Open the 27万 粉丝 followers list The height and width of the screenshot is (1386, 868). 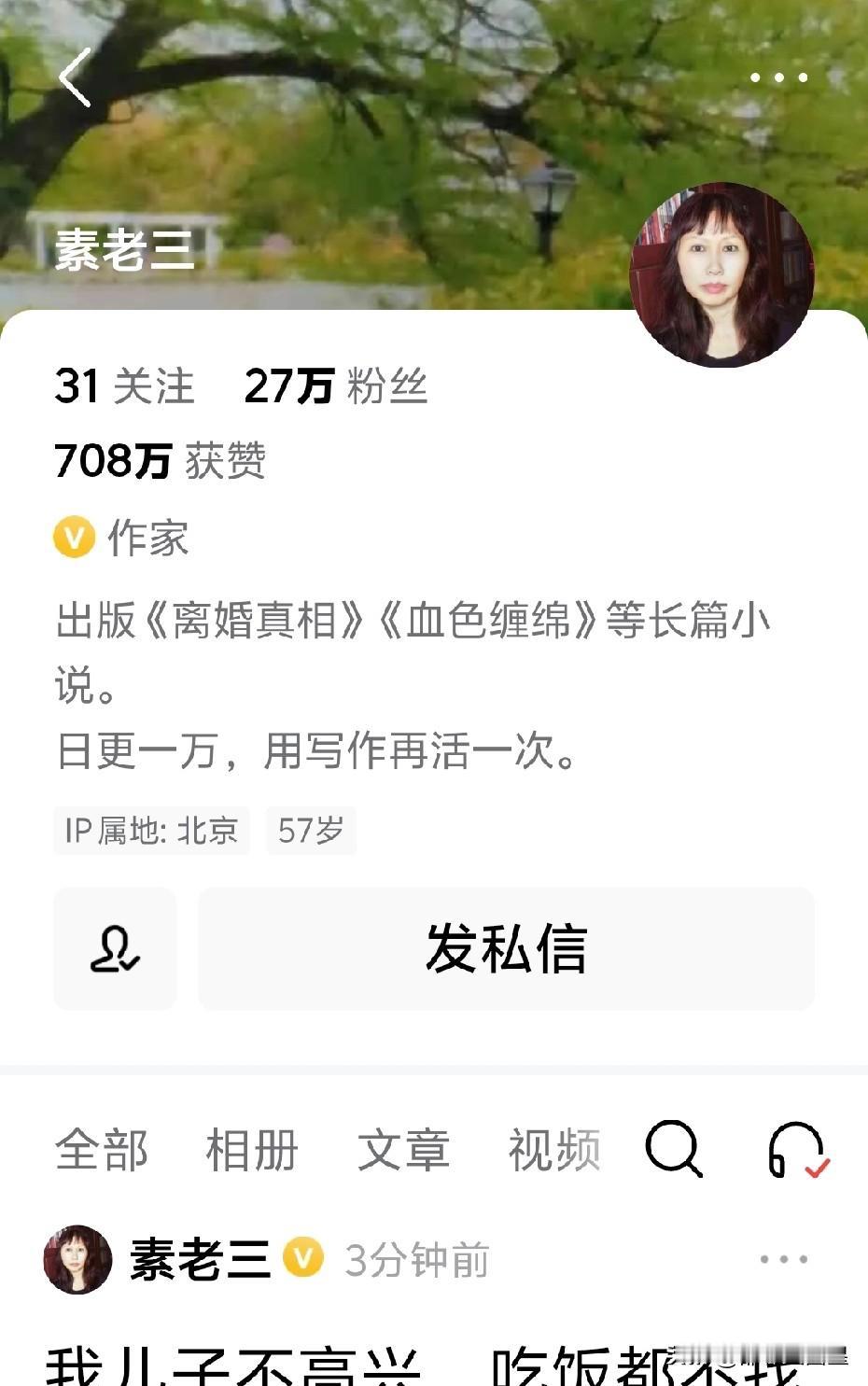point(336,385)
